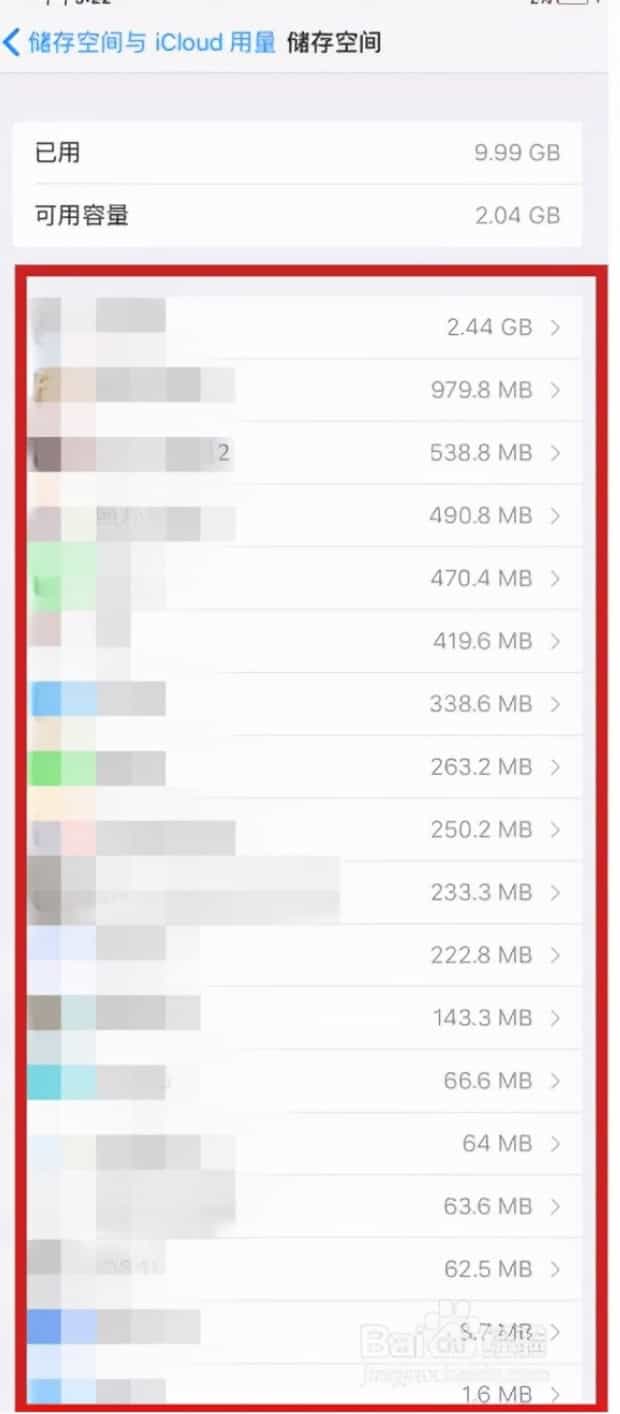620x1414 pixels.
Task: Select the row showing 263.2 MB
Action: coord(305,767)
